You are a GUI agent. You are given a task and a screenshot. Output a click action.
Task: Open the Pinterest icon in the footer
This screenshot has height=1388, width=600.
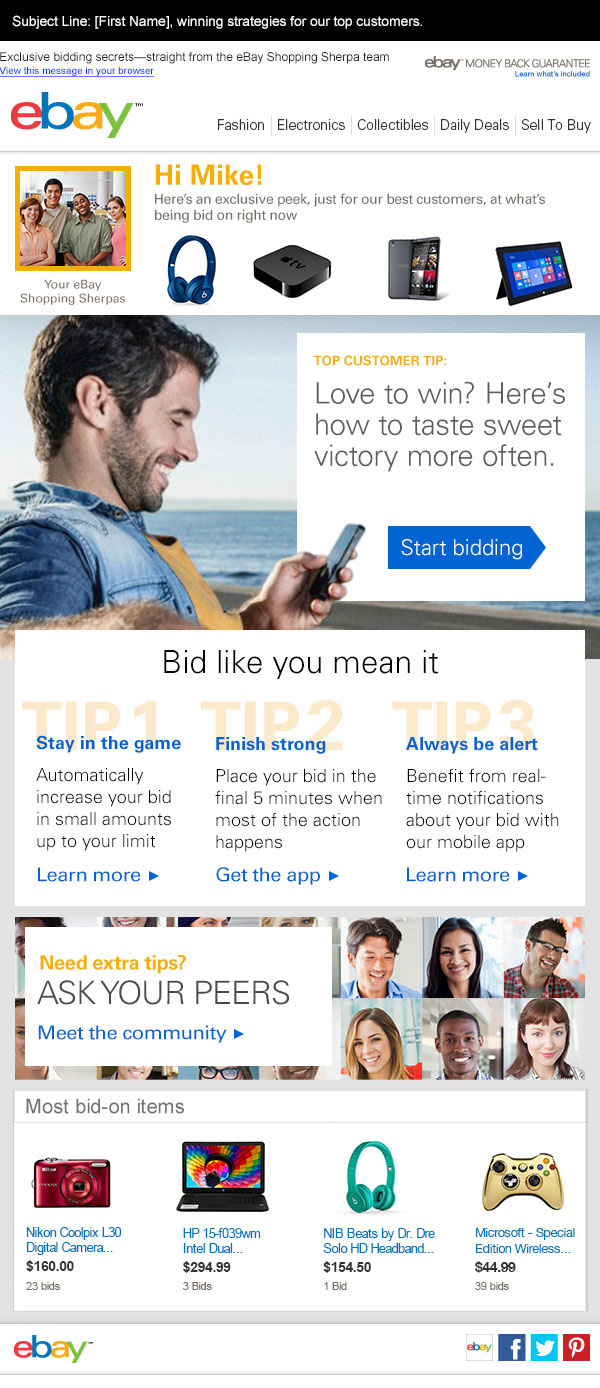point(576,1347)
